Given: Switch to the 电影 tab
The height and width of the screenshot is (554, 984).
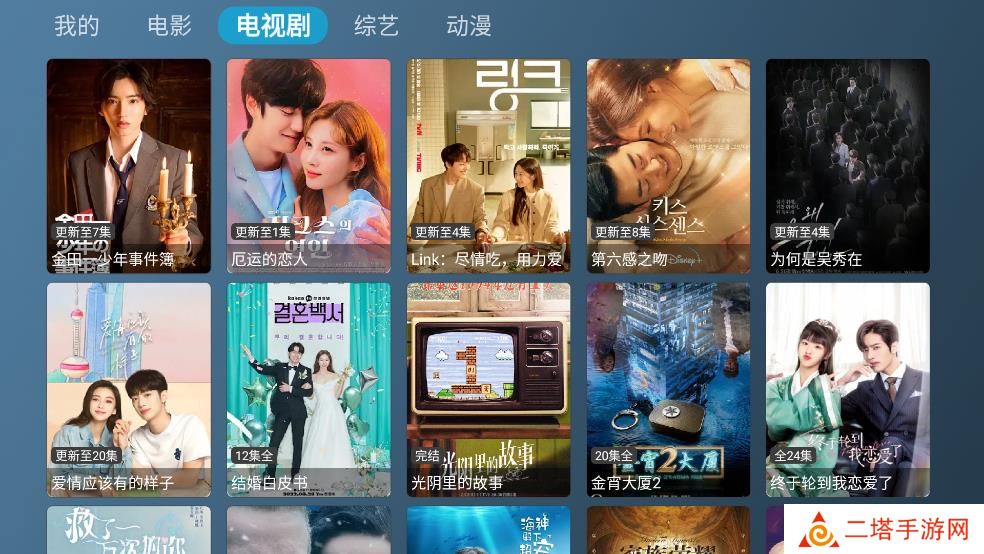Looking at the screenshot, I should click(169, 25).
